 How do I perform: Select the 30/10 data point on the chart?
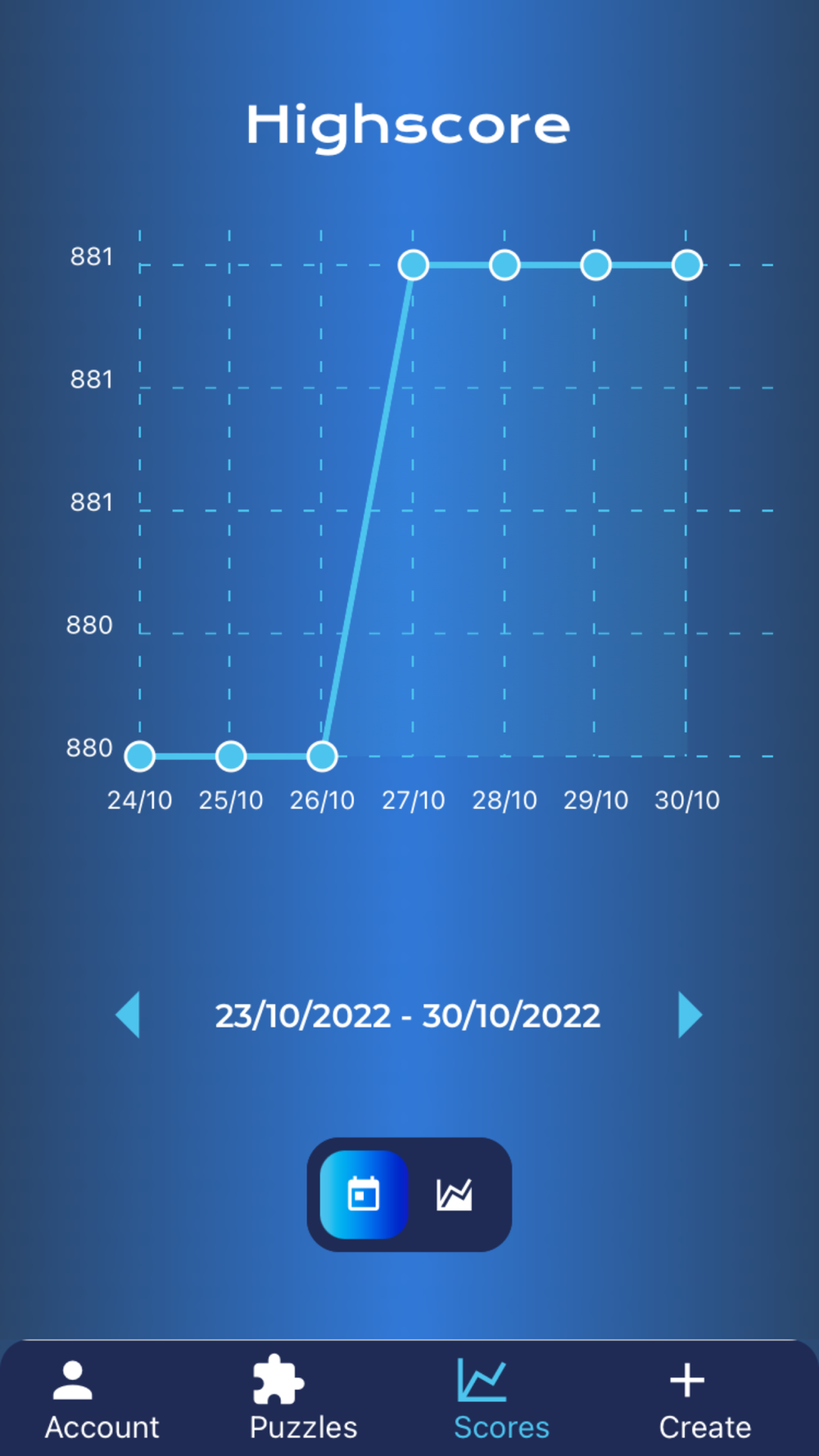click(687, 265)
